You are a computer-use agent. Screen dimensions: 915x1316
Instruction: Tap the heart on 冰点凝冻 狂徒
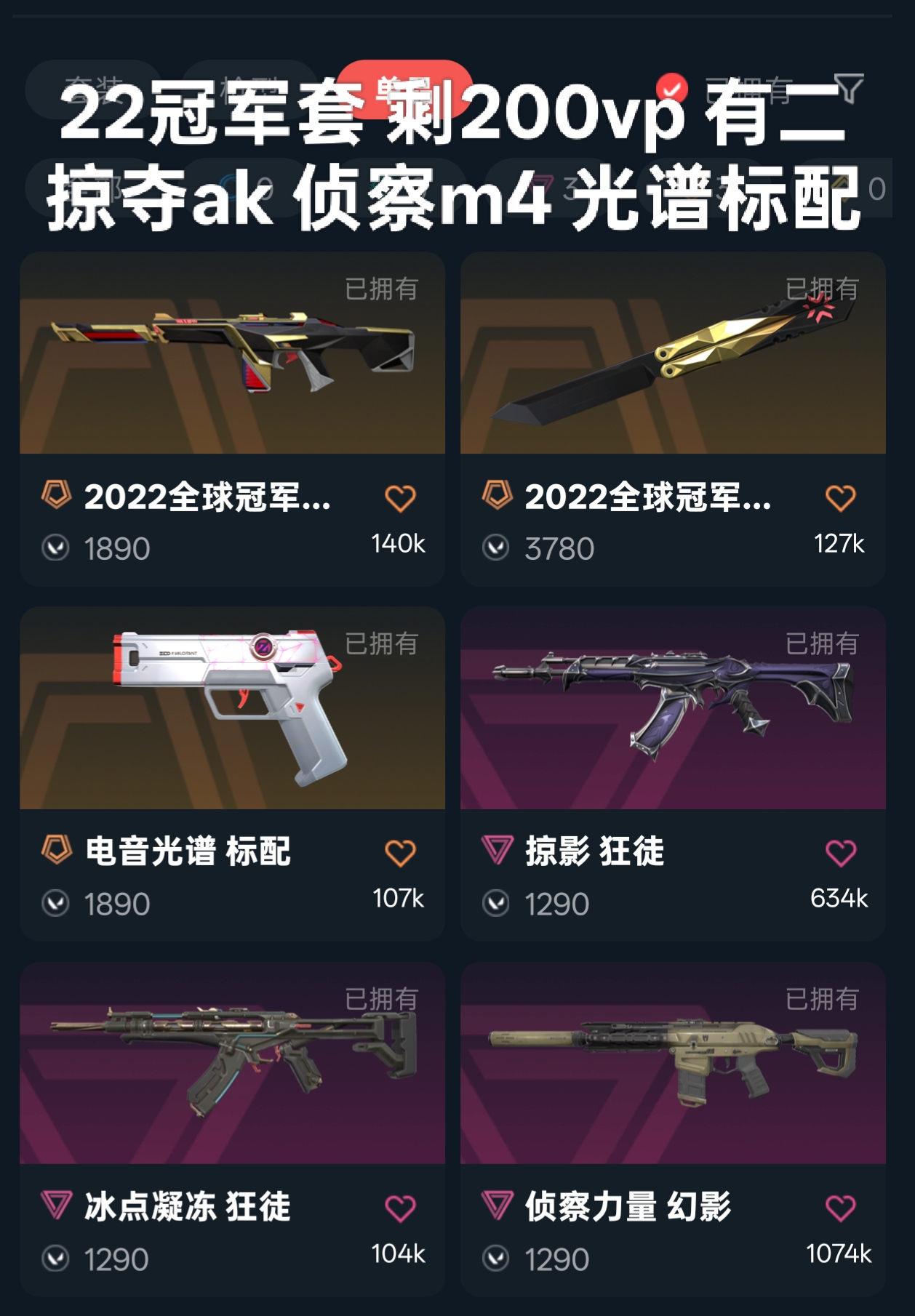coord(400,1208)
